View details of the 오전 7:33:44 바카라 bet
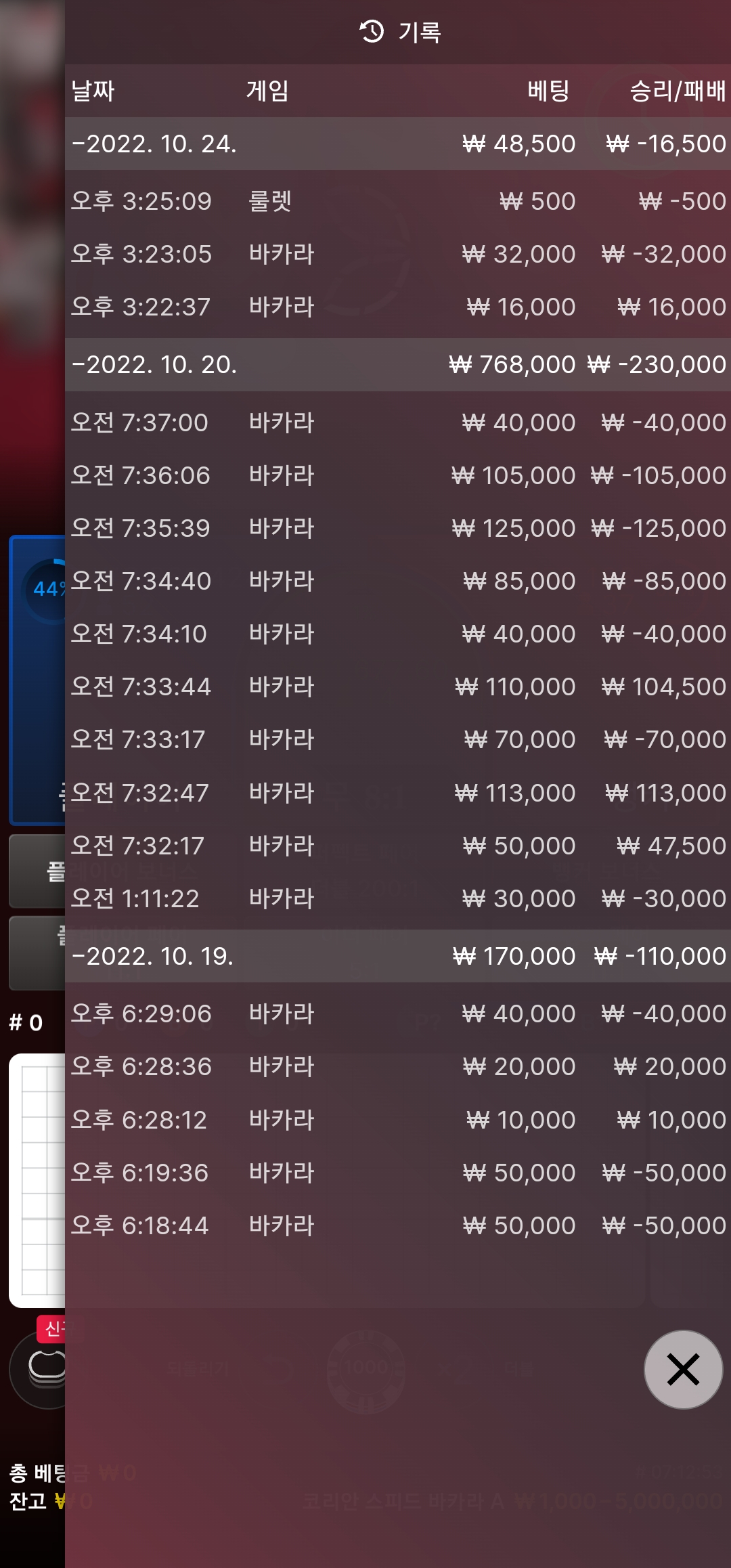The image size is (731, 1568). click(x=398, y=687)
